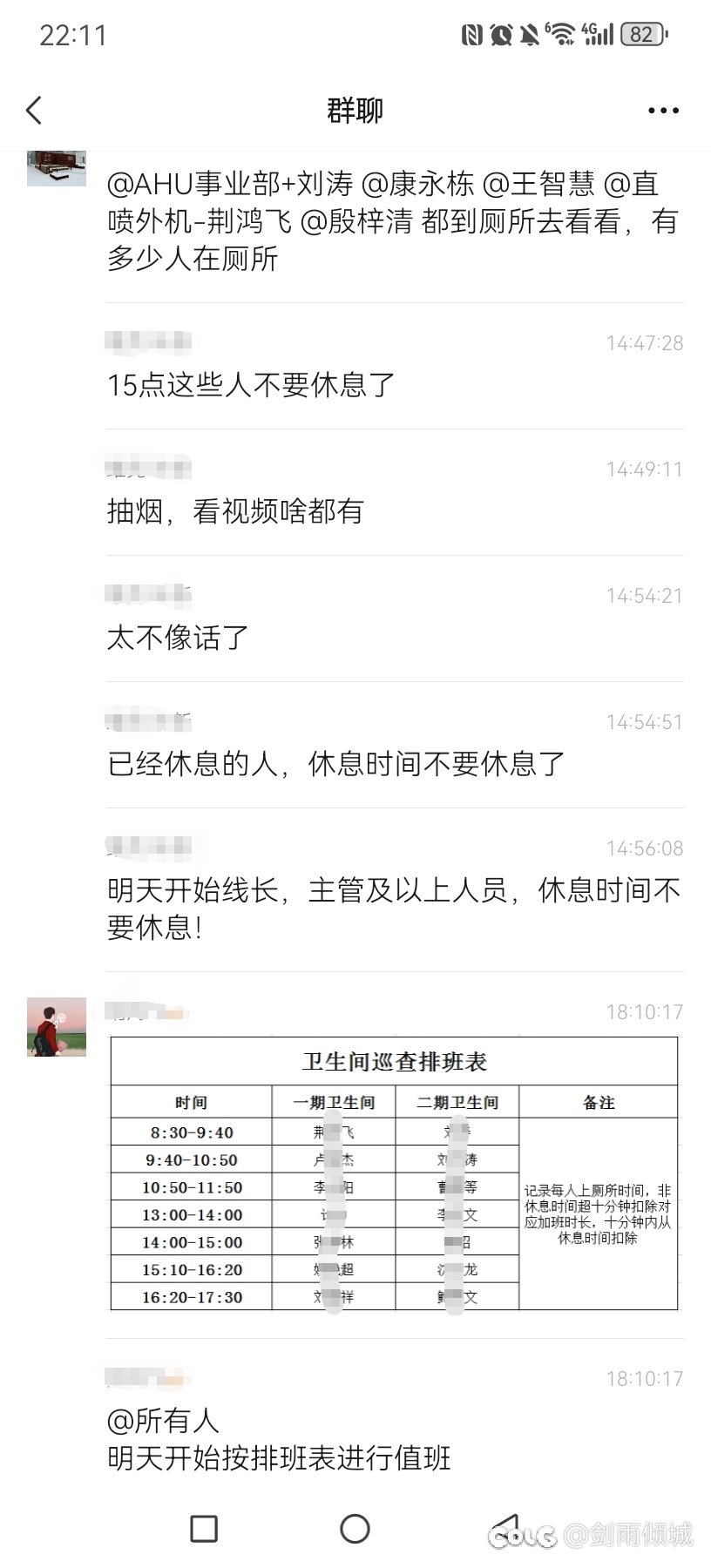Screen dimensions: 711x1568
Task: View the sender's avatar with red jacket
Action: pos(57,1027)
